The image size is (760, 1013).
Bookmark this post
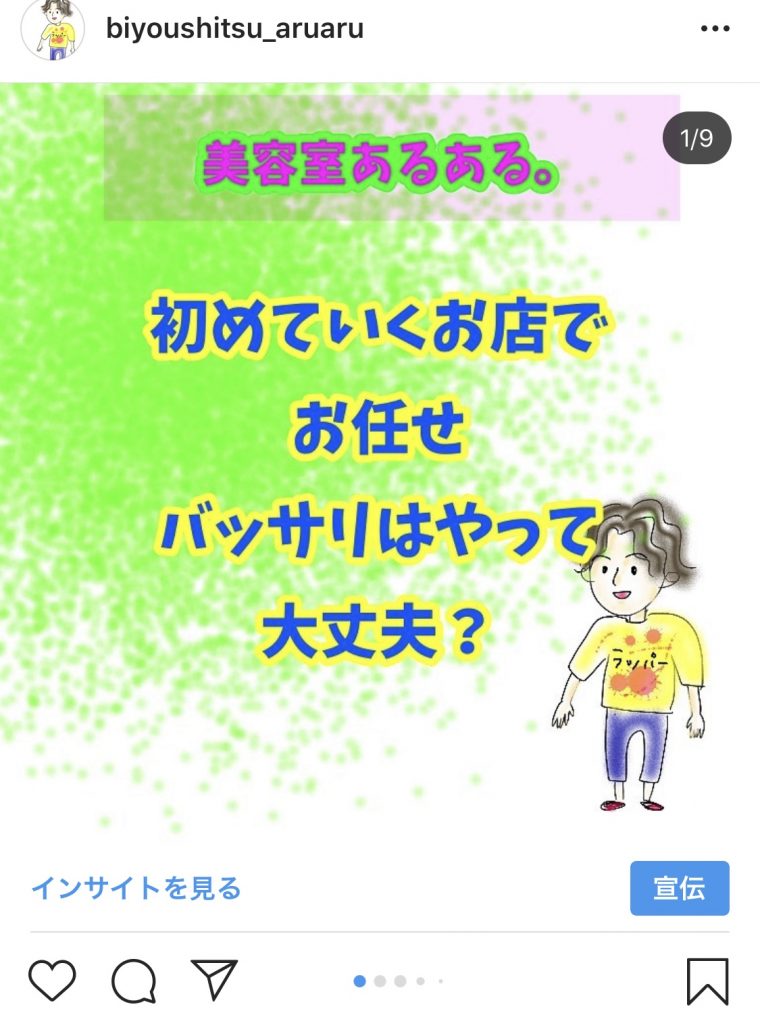pyautogui.click(x=707, y=980)
